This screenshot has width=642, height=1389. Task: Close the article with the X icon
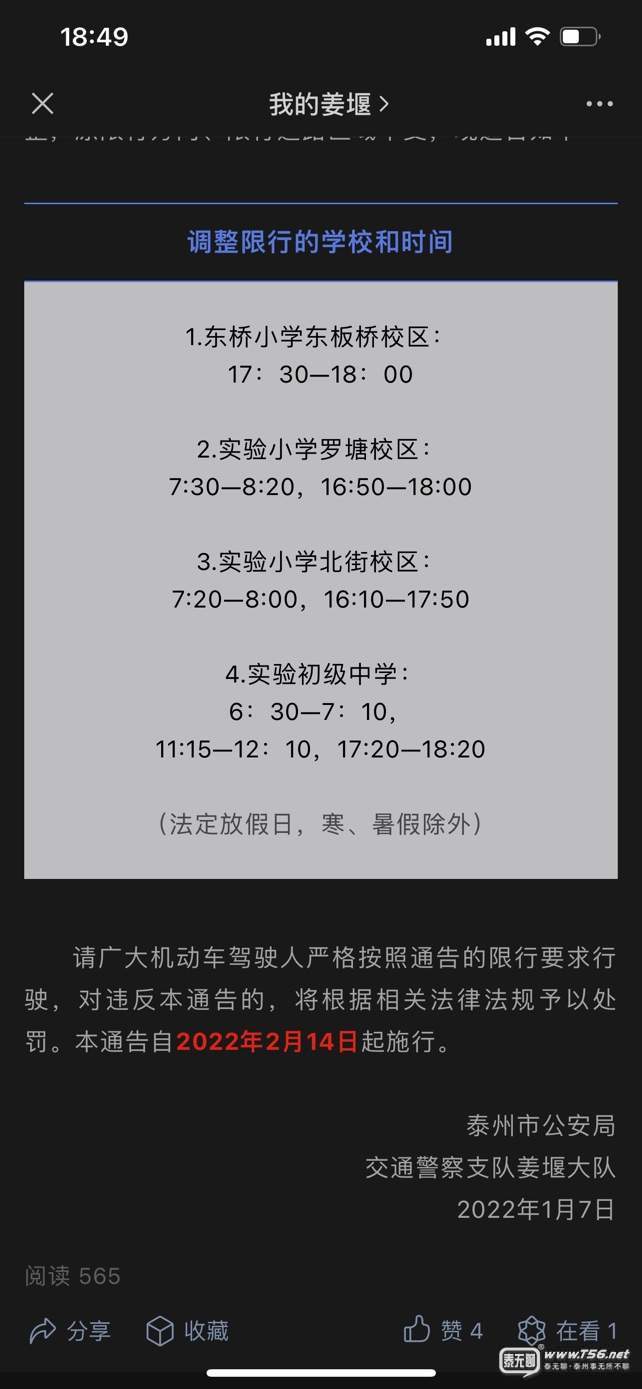point(42,103)
